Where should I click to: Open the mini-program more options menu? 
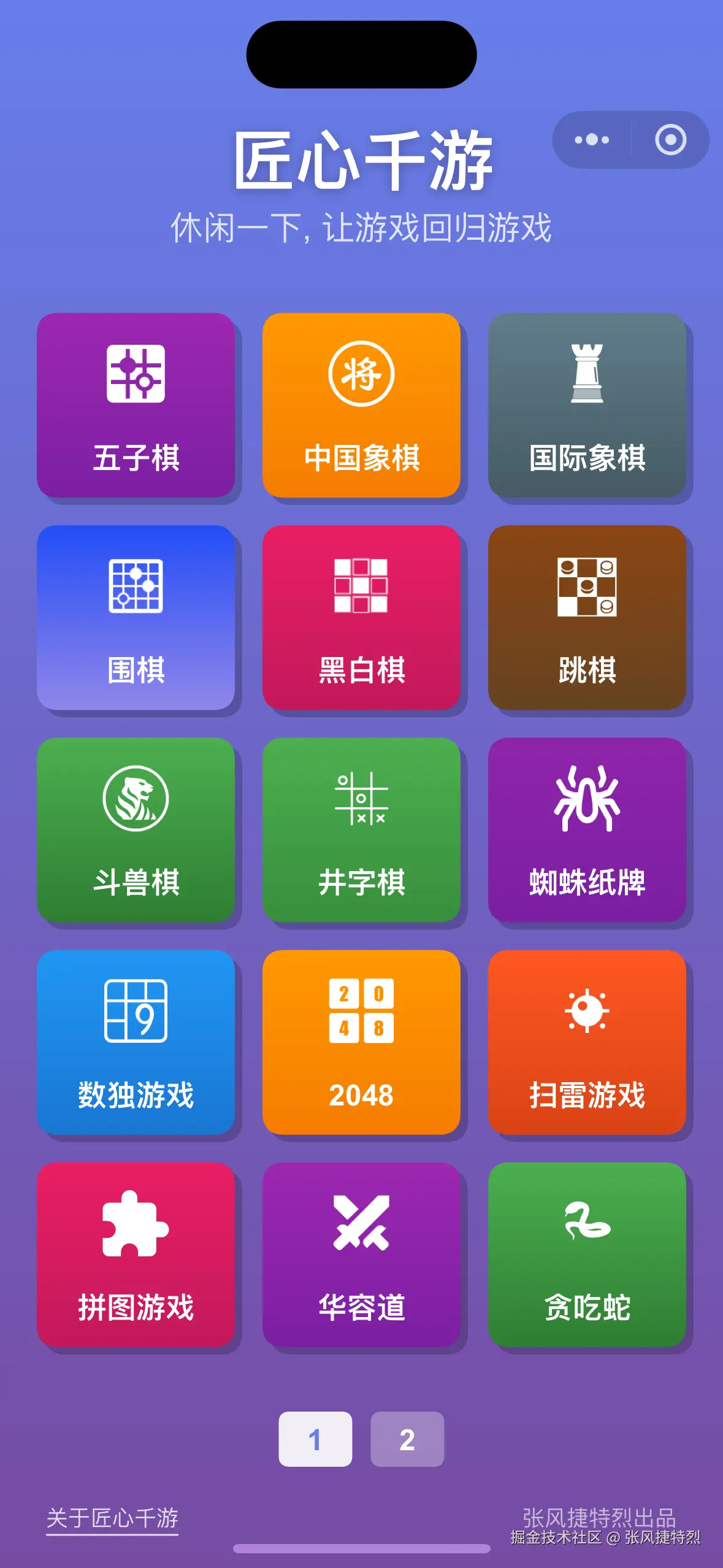click(x=591, y=139)
